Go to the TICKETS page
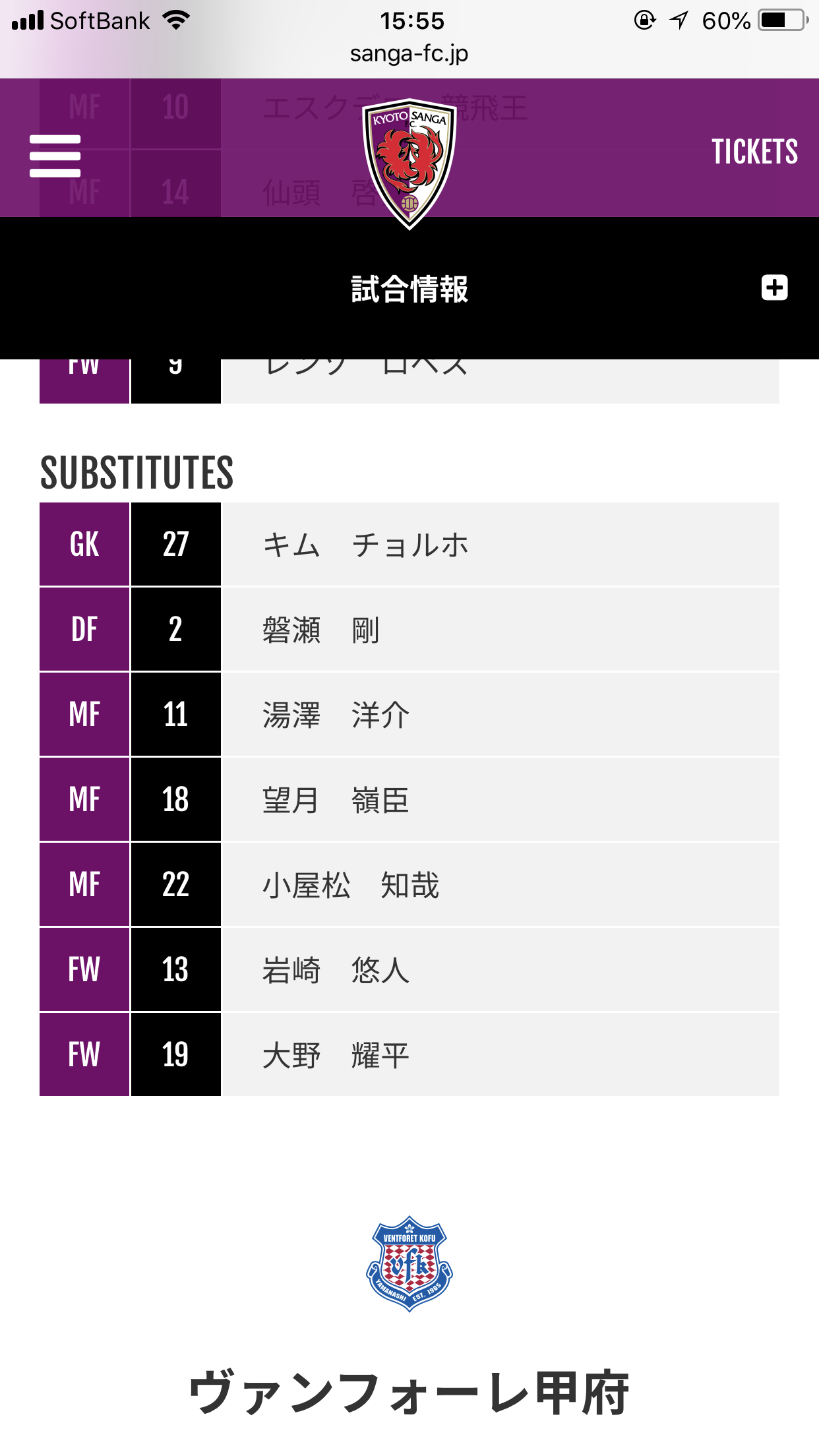The width and height of the screenshot is (819, 1456). point(754,152)
